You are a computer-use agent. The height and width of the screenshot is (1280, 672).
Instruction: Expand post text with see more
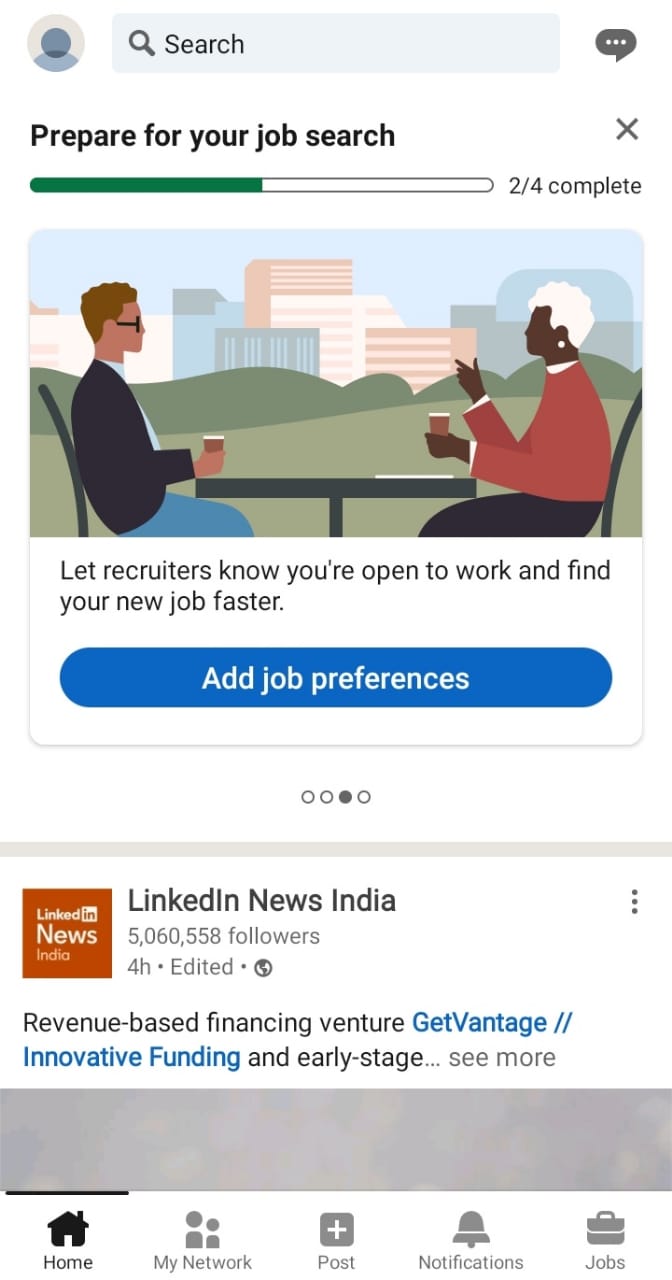coord(501,1057)
